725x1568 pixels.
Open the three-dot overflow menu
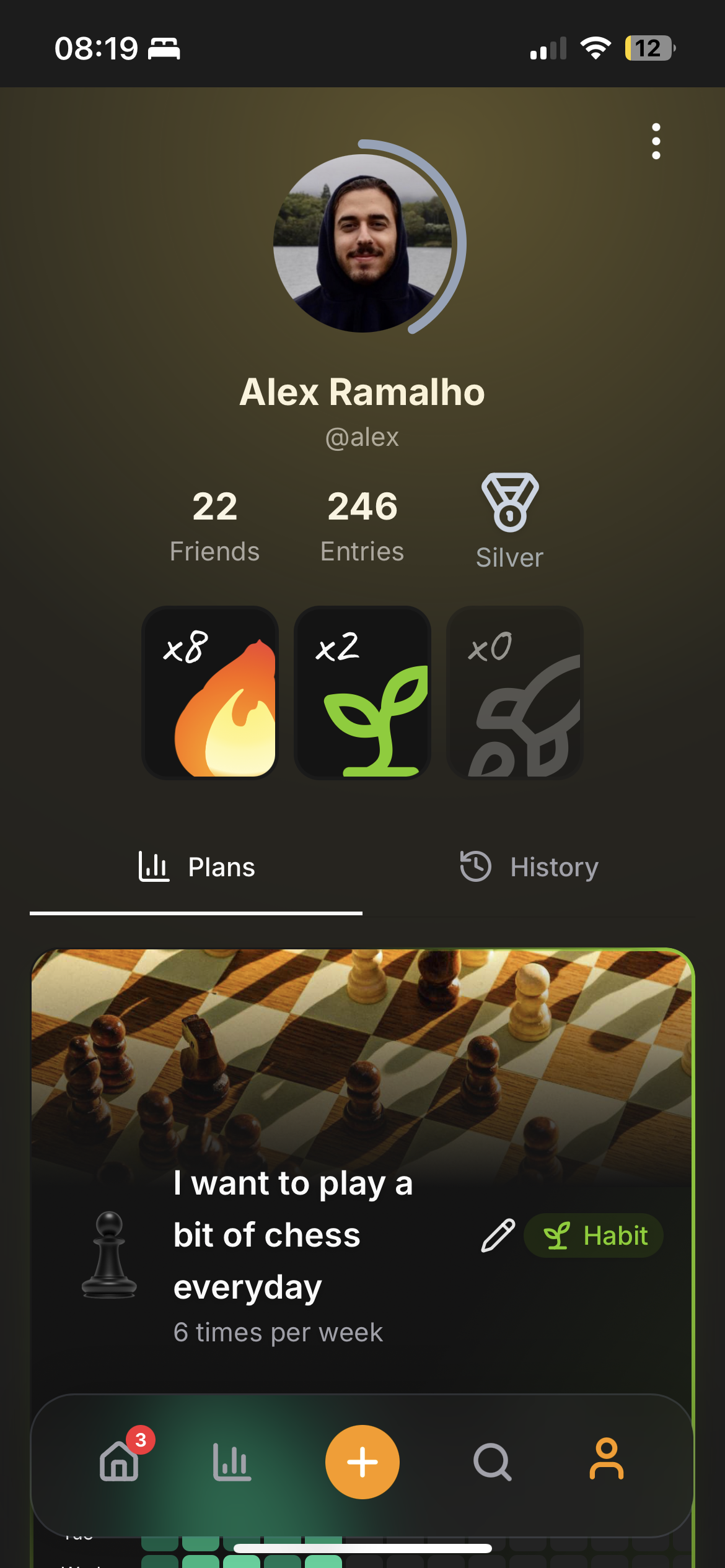click(x=656, y=141)
